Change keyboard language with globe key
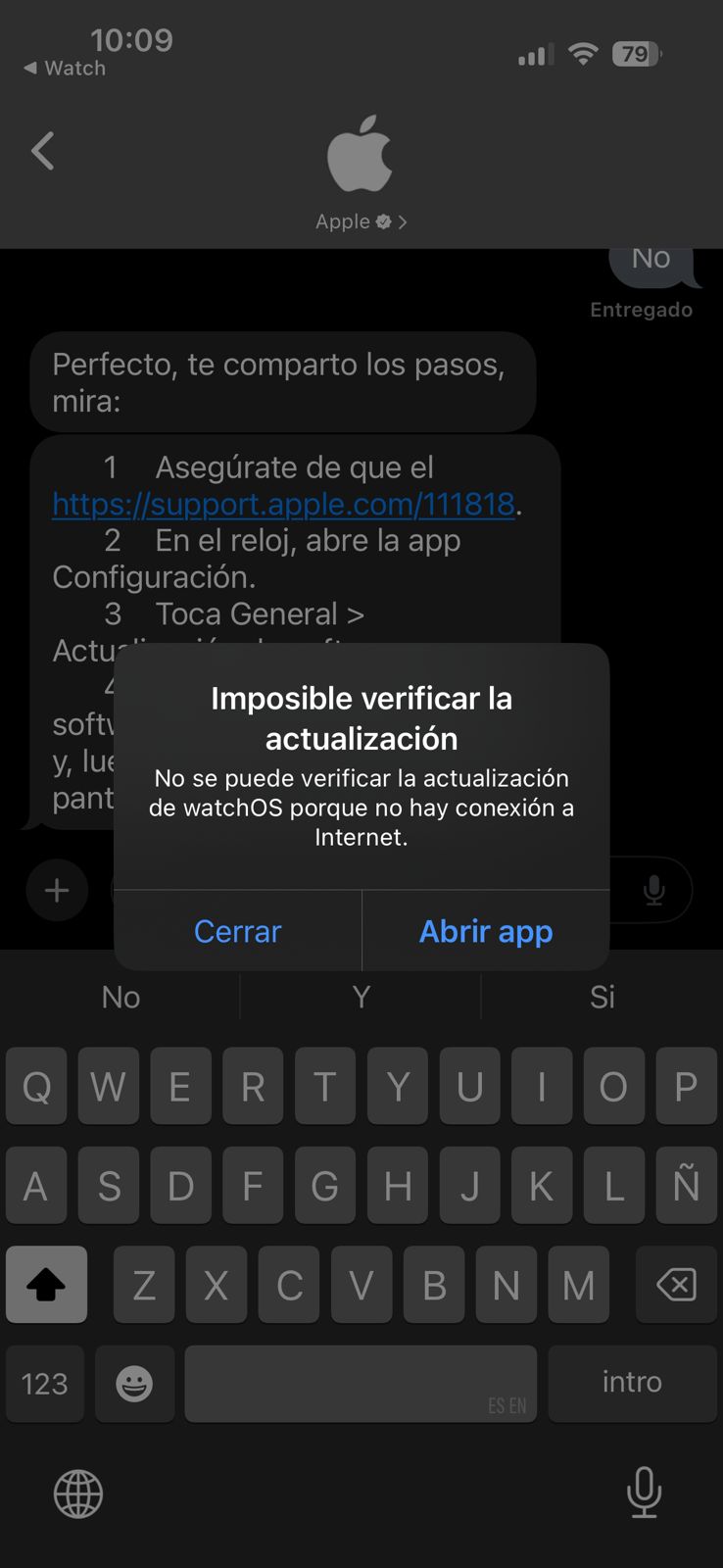This screenshot has width=723, height=1568. tap(78, 1494)
